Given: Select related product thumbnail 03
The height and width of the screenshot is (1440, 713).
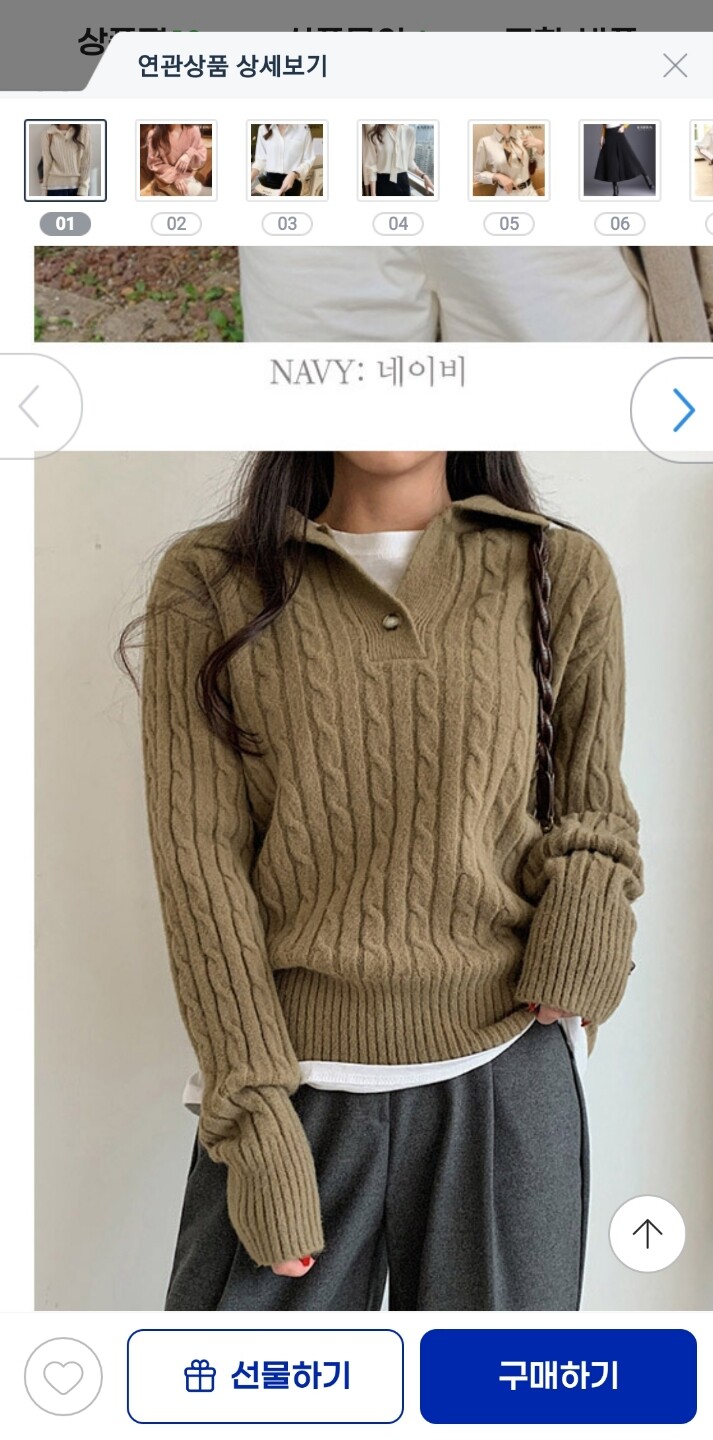Looking at the screenshot, I should pyautogui.click(x=287, y=160).
